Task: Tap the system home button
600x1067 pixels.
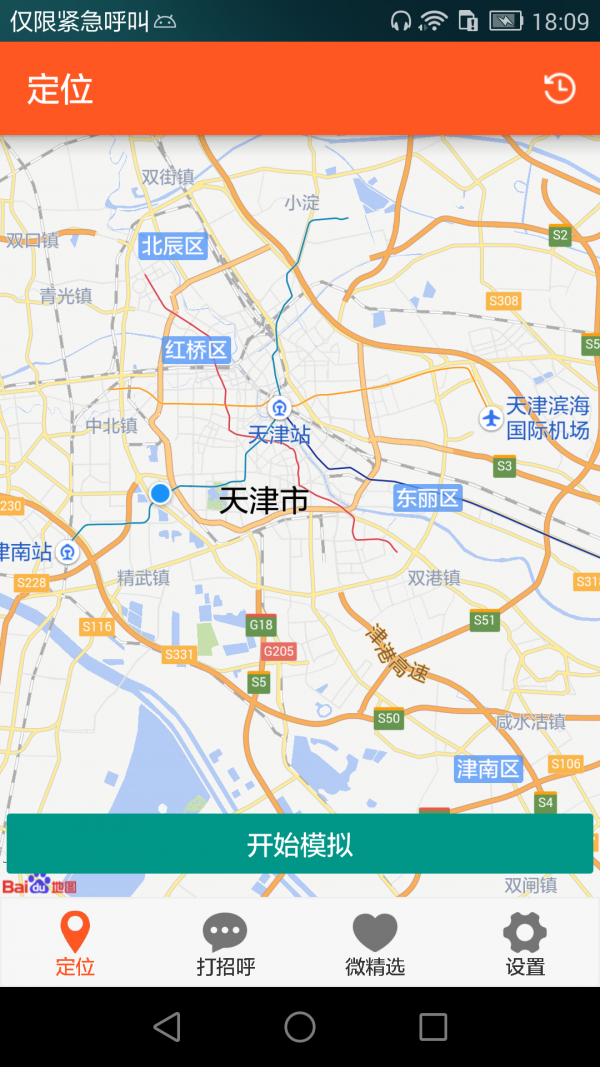Action: (300, 1027)
